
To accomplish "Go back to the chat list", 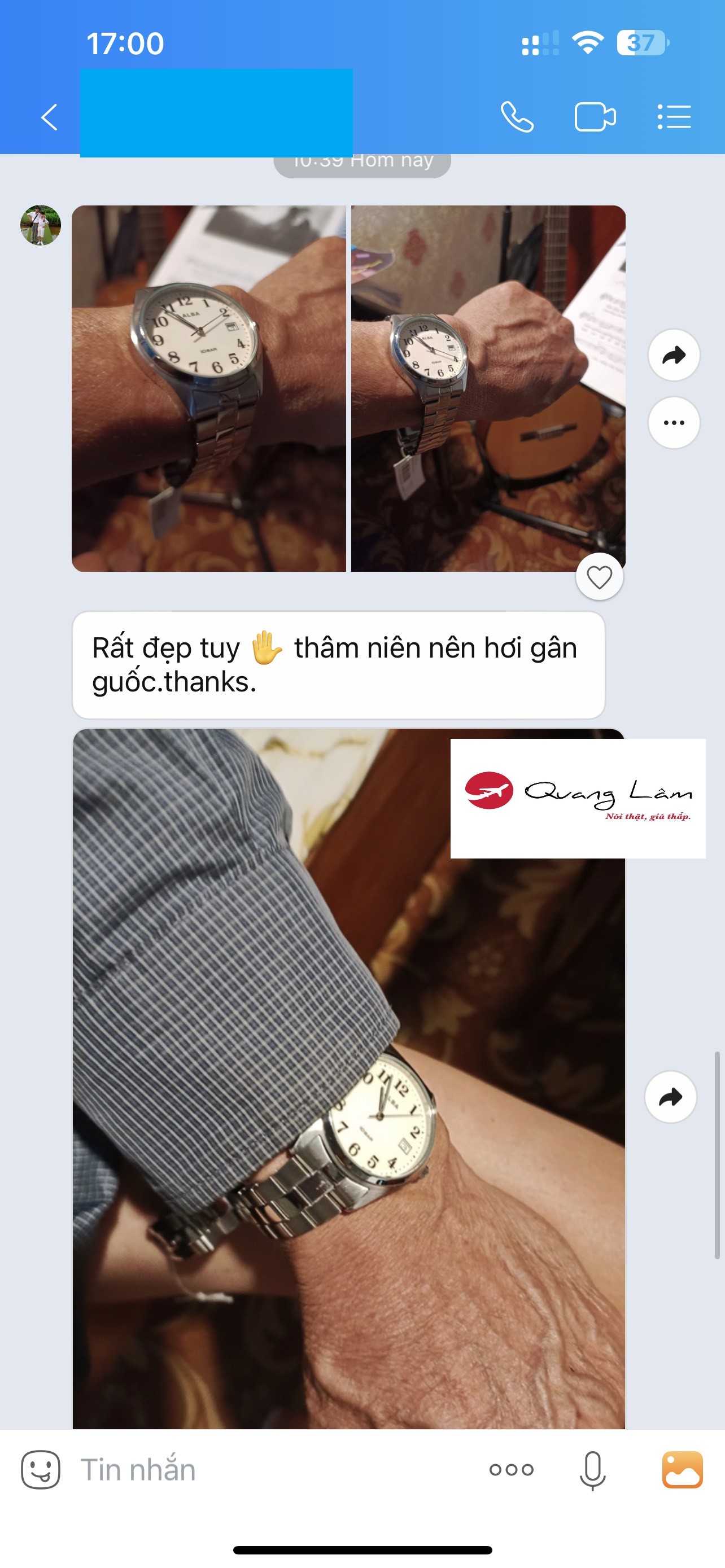I will coord(49,117).
